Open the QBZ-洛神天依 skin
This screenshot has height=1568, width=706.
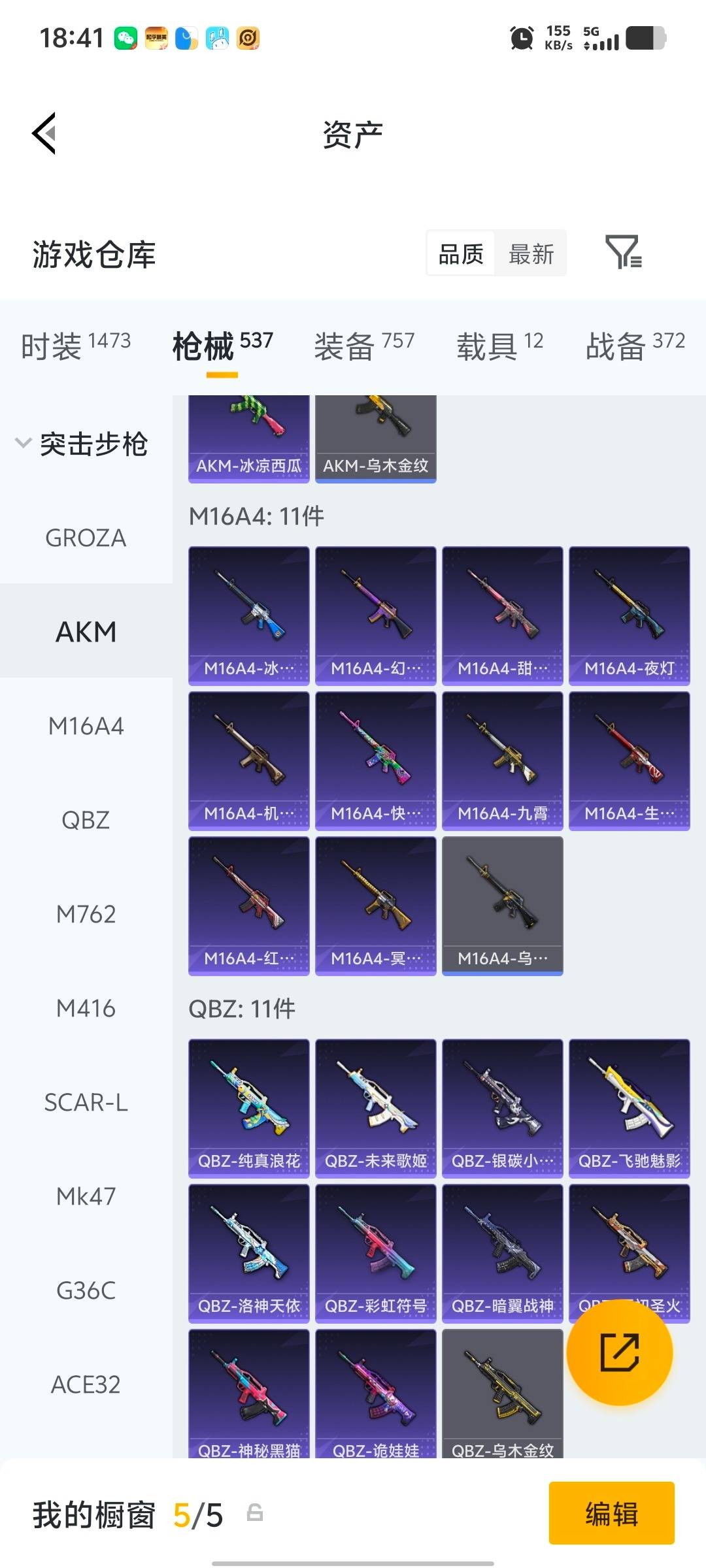248,1253
